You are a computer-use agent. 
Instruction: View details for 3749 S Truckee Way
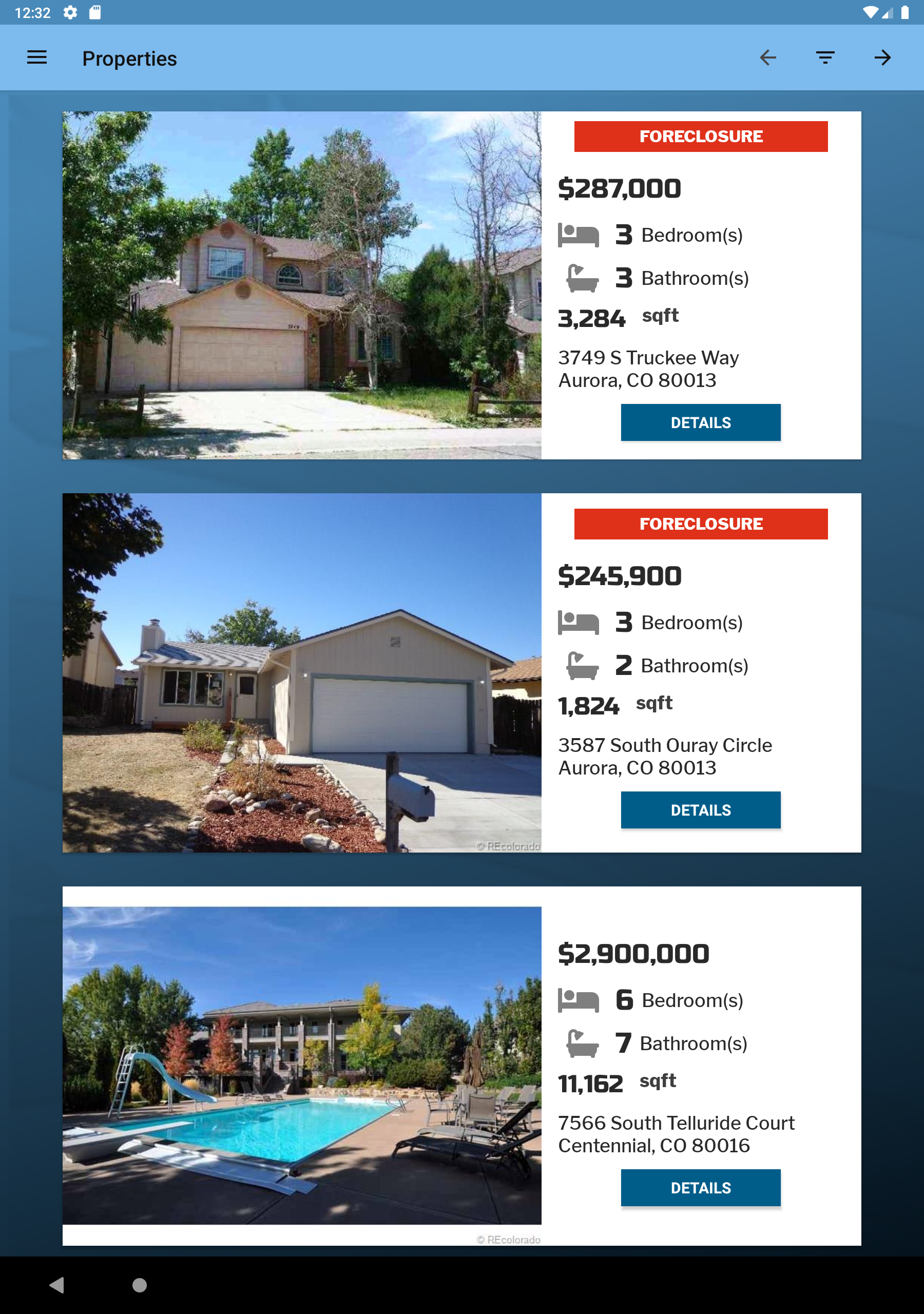[x=700, y=422]
